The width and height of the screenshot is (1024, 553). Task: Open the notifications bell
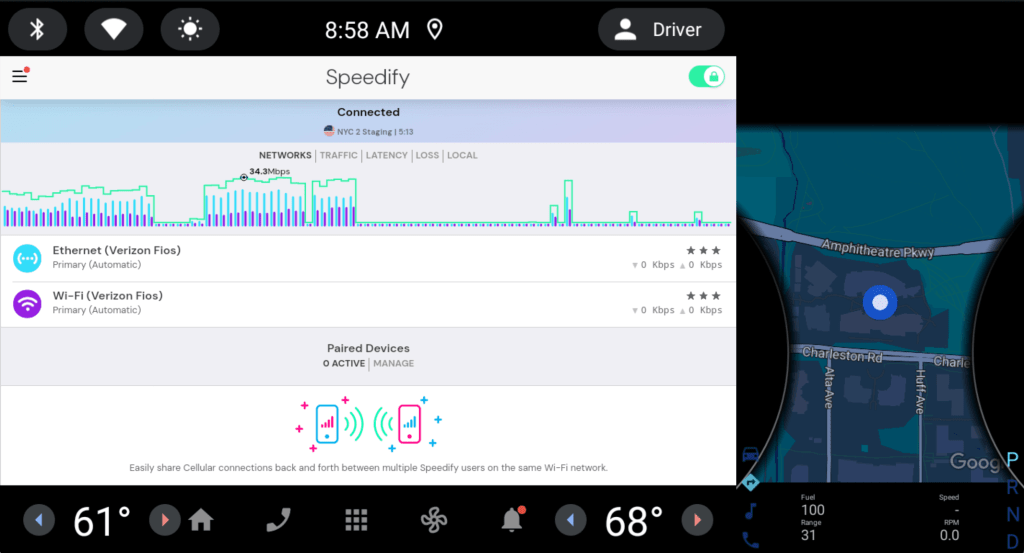513,520
